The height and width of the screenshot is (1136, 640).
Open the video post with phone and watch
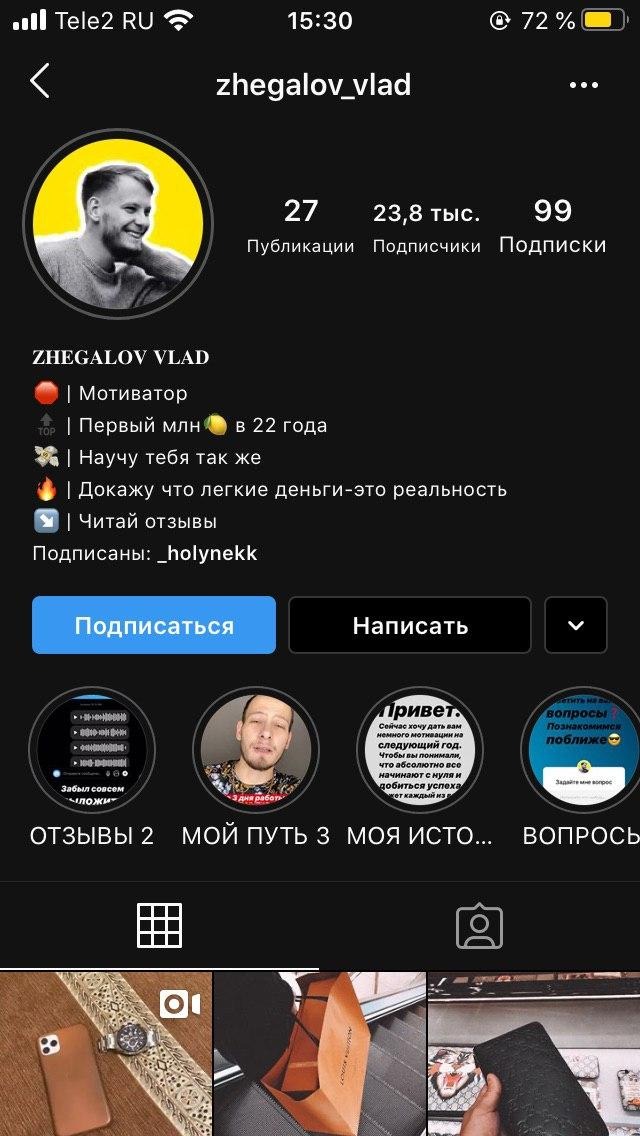click(106, 1054)
